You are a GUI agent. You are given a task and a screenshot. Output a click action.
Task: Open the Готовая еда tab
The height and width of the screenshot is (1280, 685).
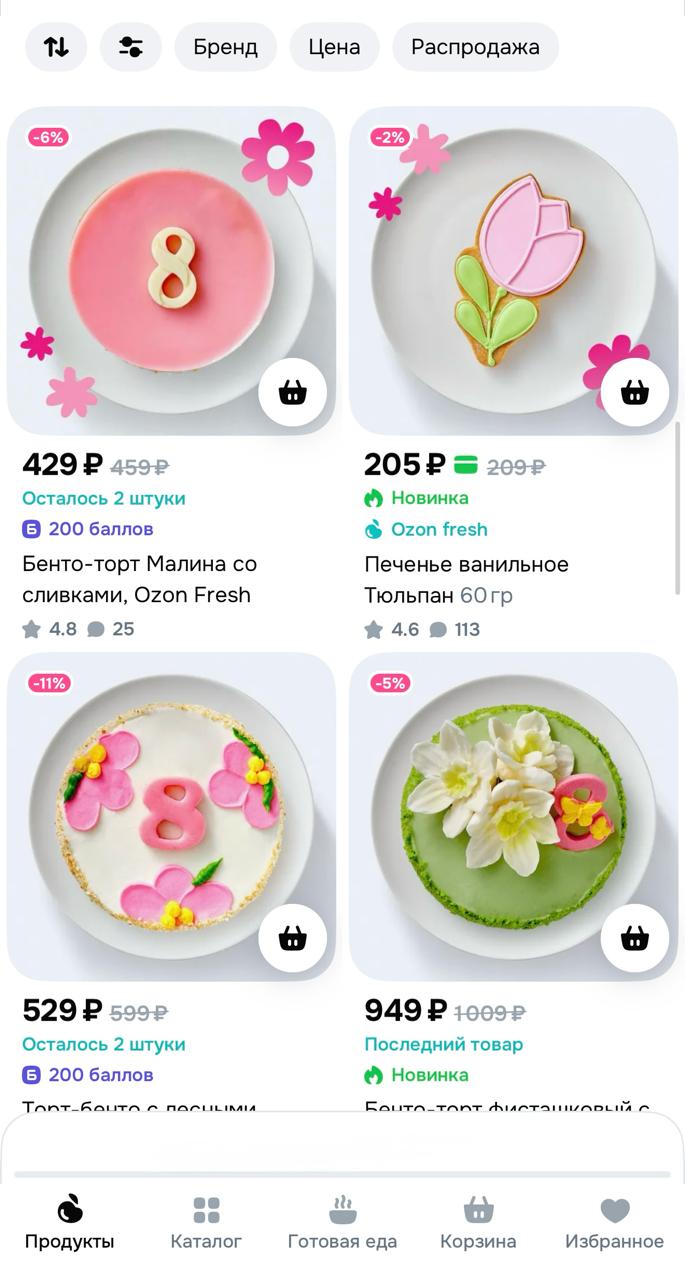pos(342,1222)
